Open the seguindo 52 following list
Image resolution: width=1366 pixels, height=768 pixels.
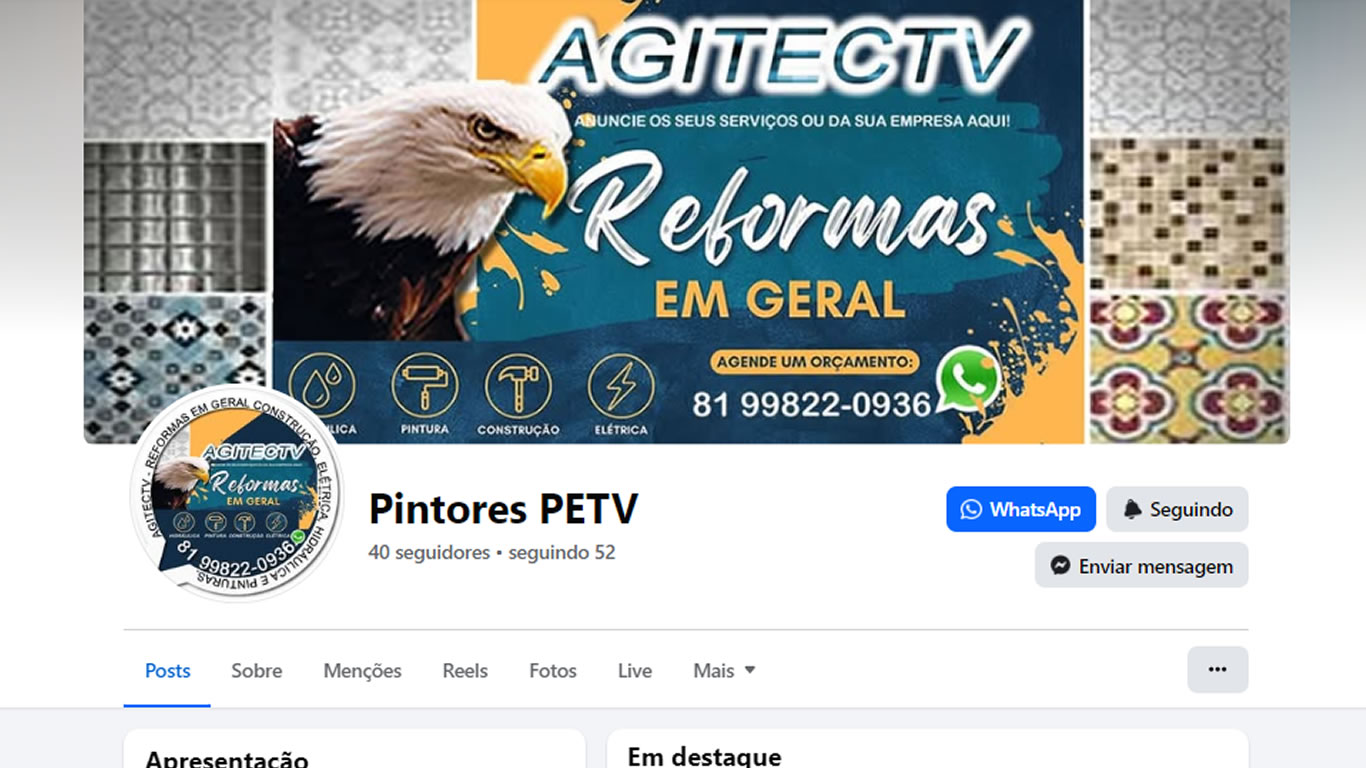pos(562,552)
